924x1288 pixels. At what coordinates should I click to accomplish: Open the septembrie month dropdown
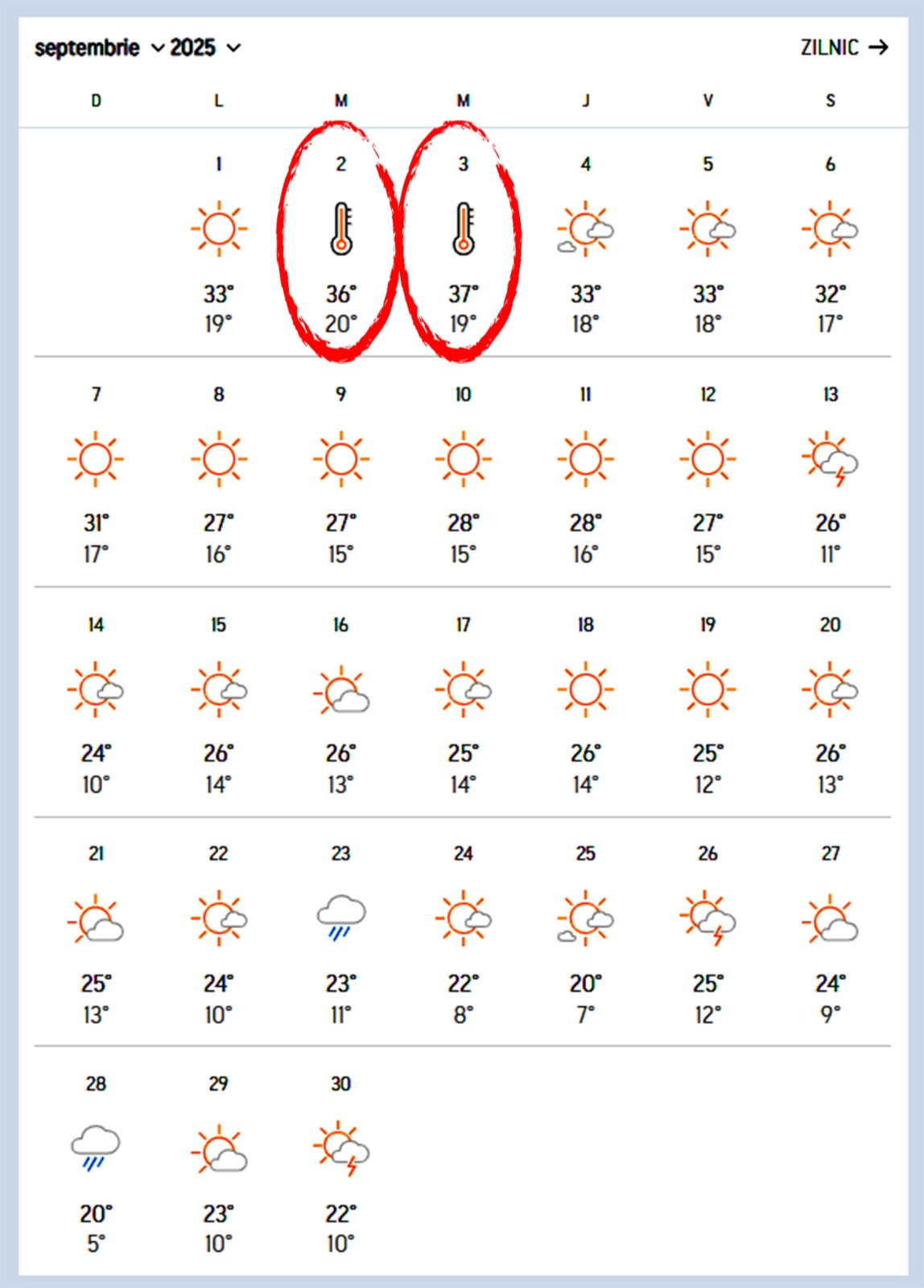(98, 48)
